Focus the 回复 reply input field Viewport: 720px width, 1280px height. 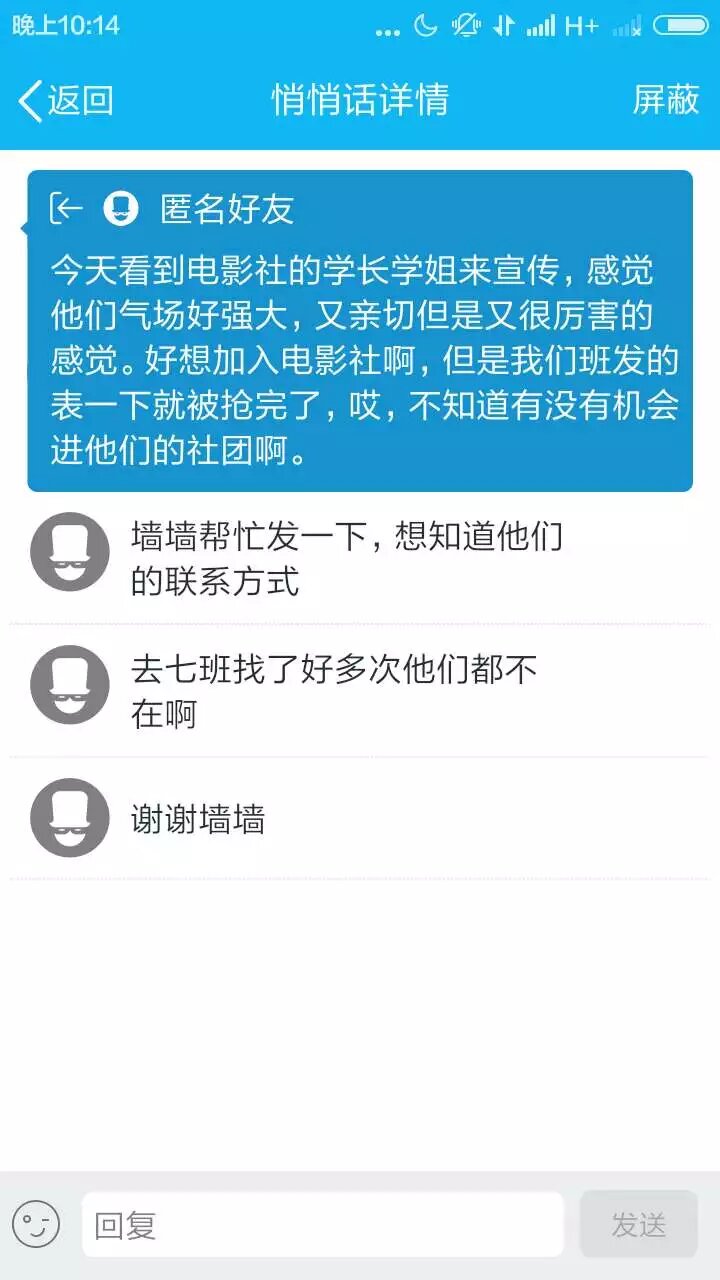(x=322, y=1224)
